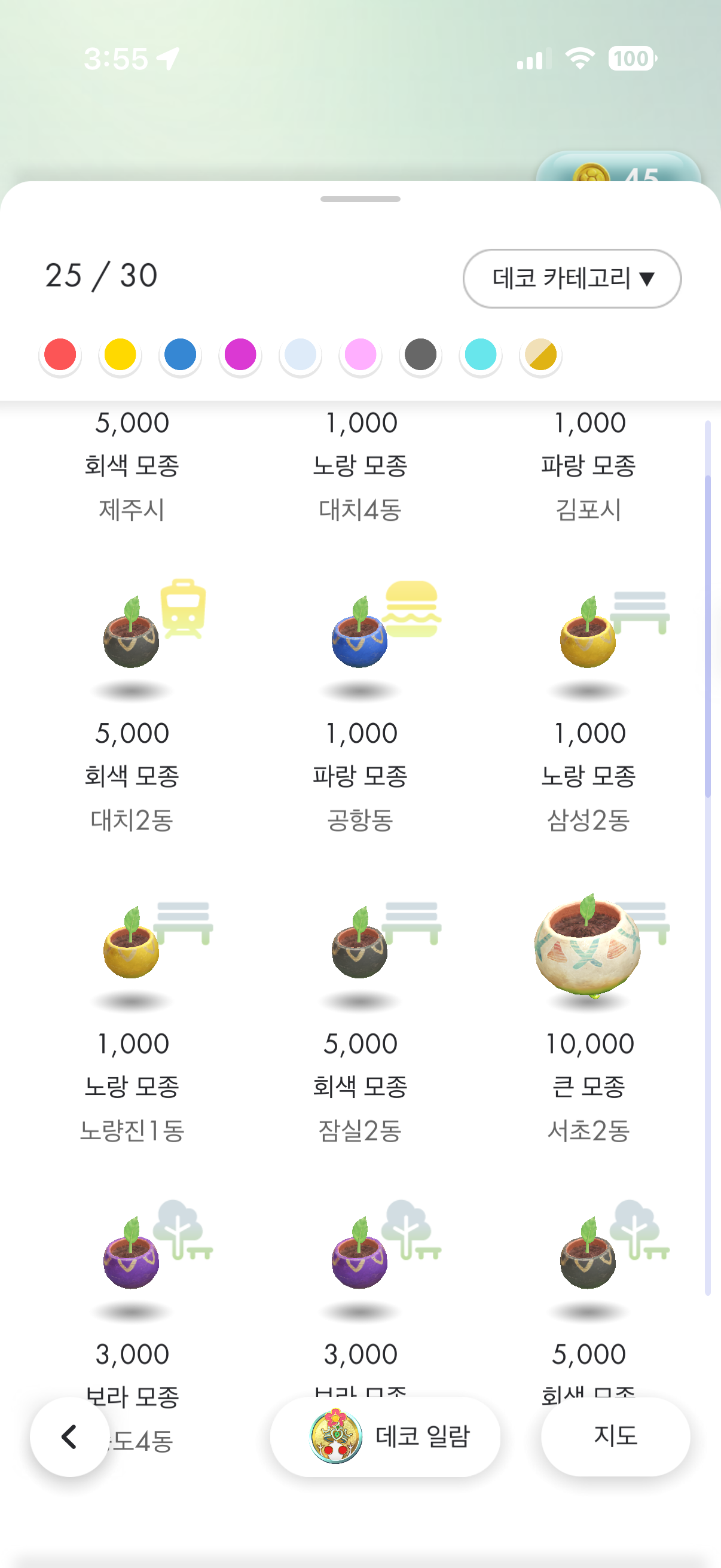Screen dimensions: 721x1568
Task: Select the magenta color filter
Action: [x=240, y=355]
